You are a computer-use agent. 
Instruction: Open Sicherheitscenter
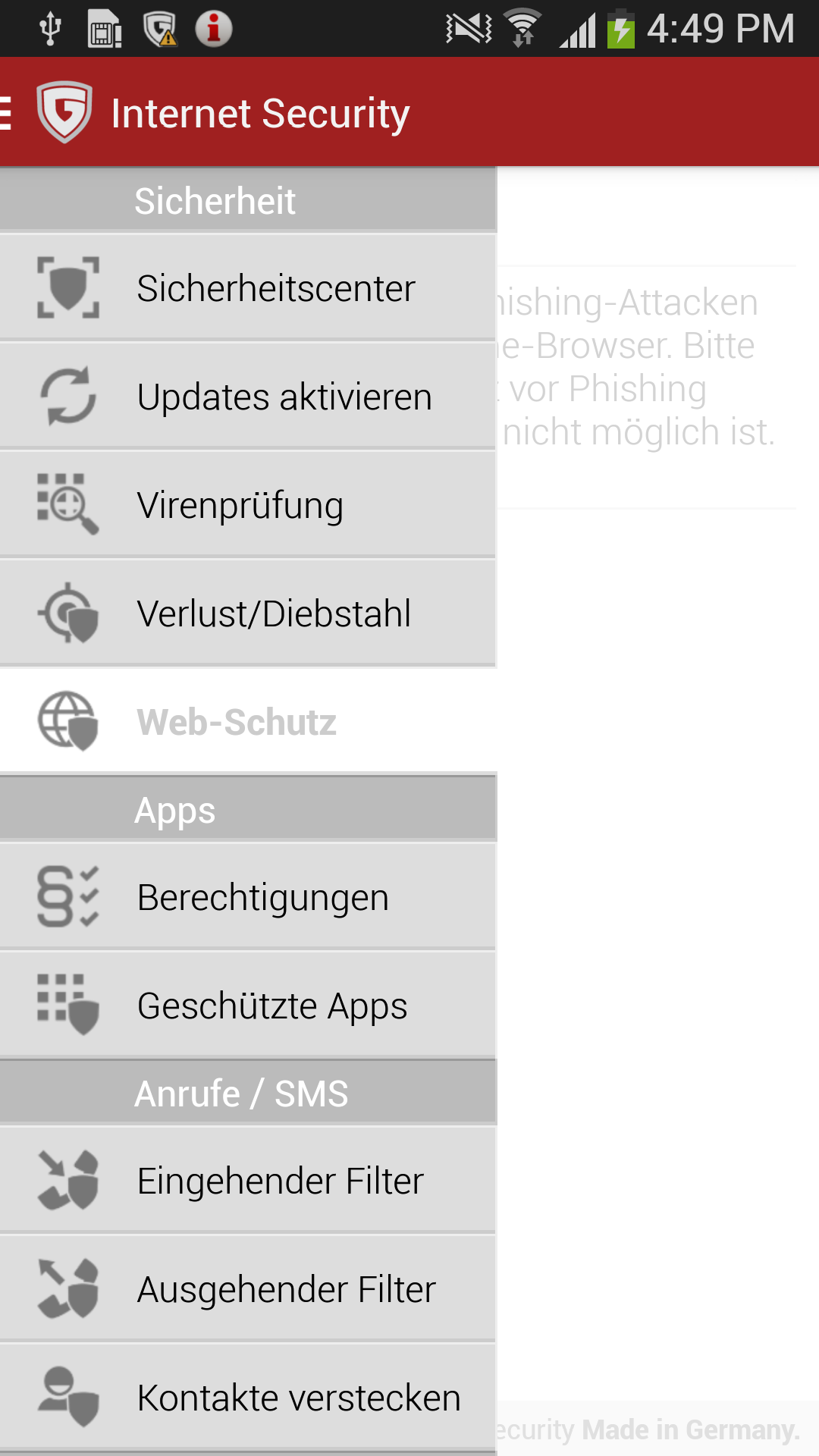[247, 288]
